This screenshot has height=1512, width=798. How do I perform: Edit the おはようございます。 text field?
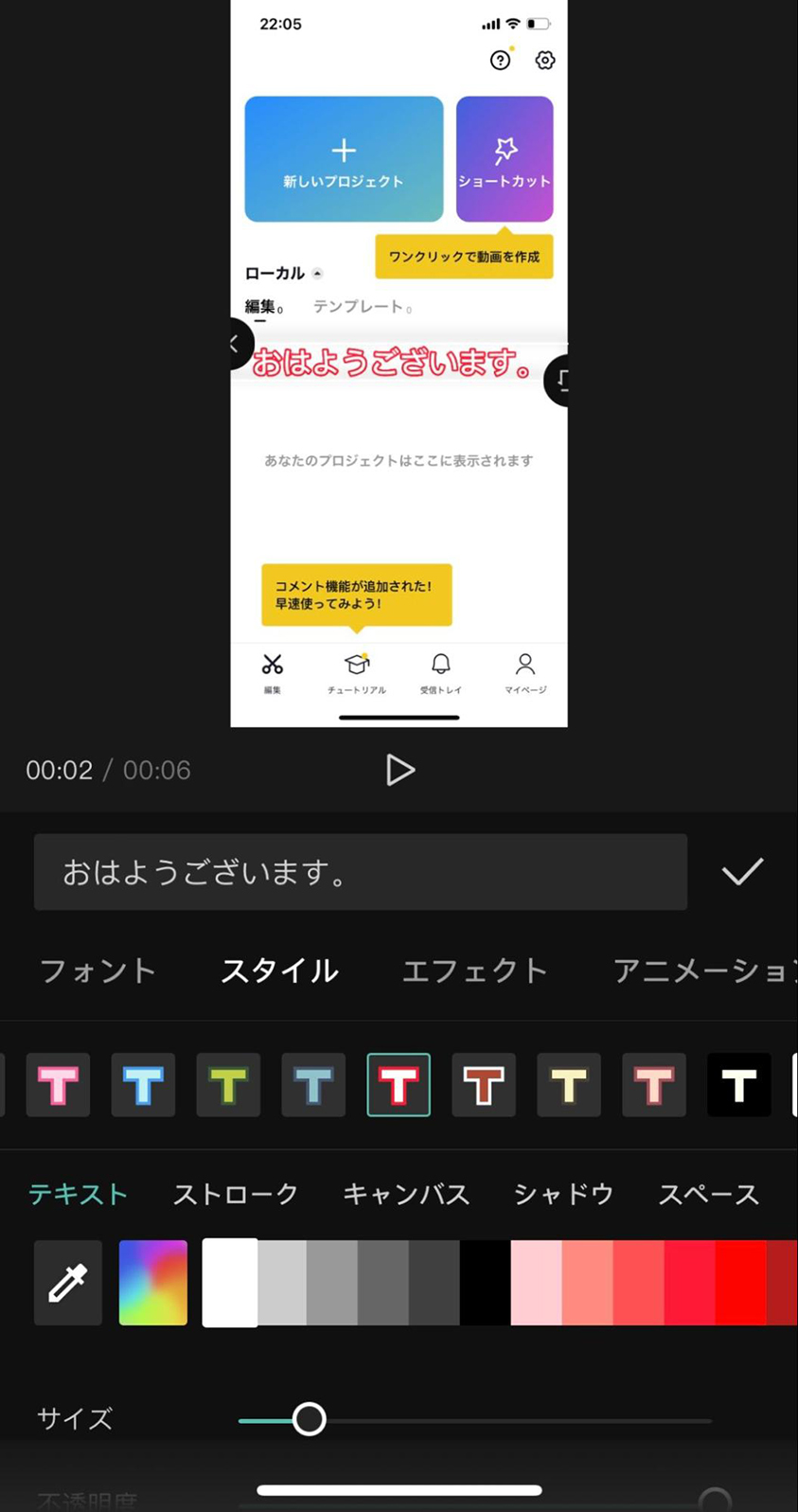tap(360, 872)
